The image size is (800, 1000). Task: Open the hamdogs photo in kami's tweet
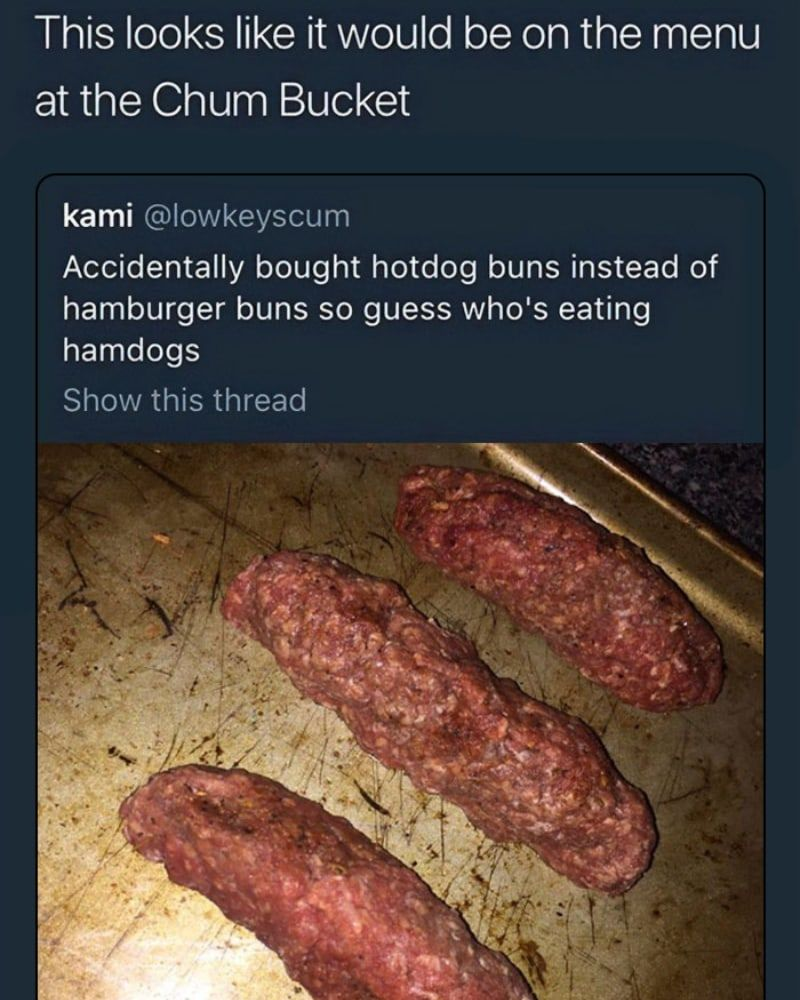pyautogui.click(x=400, y=720)
